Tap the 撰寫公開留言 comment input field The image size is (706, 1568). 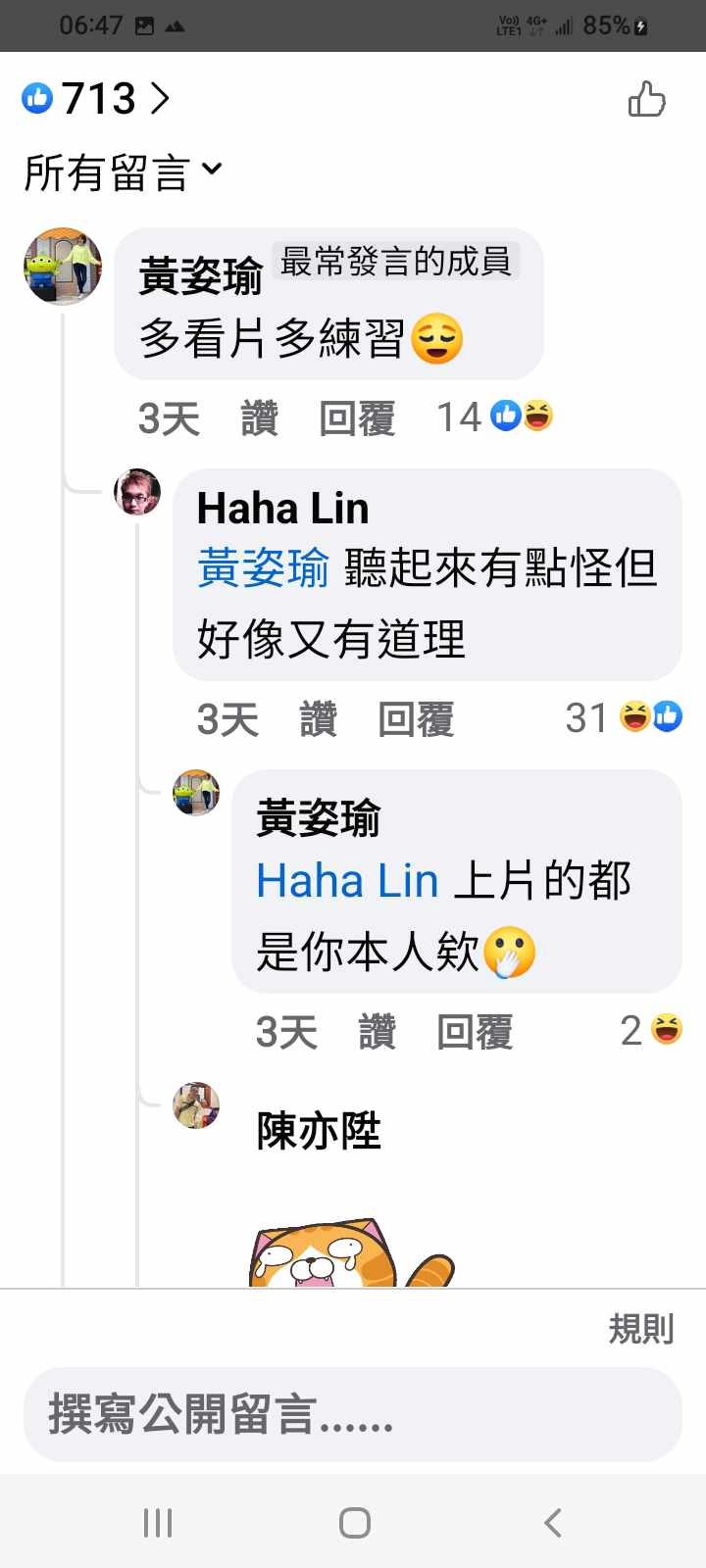pos(353,1415)
